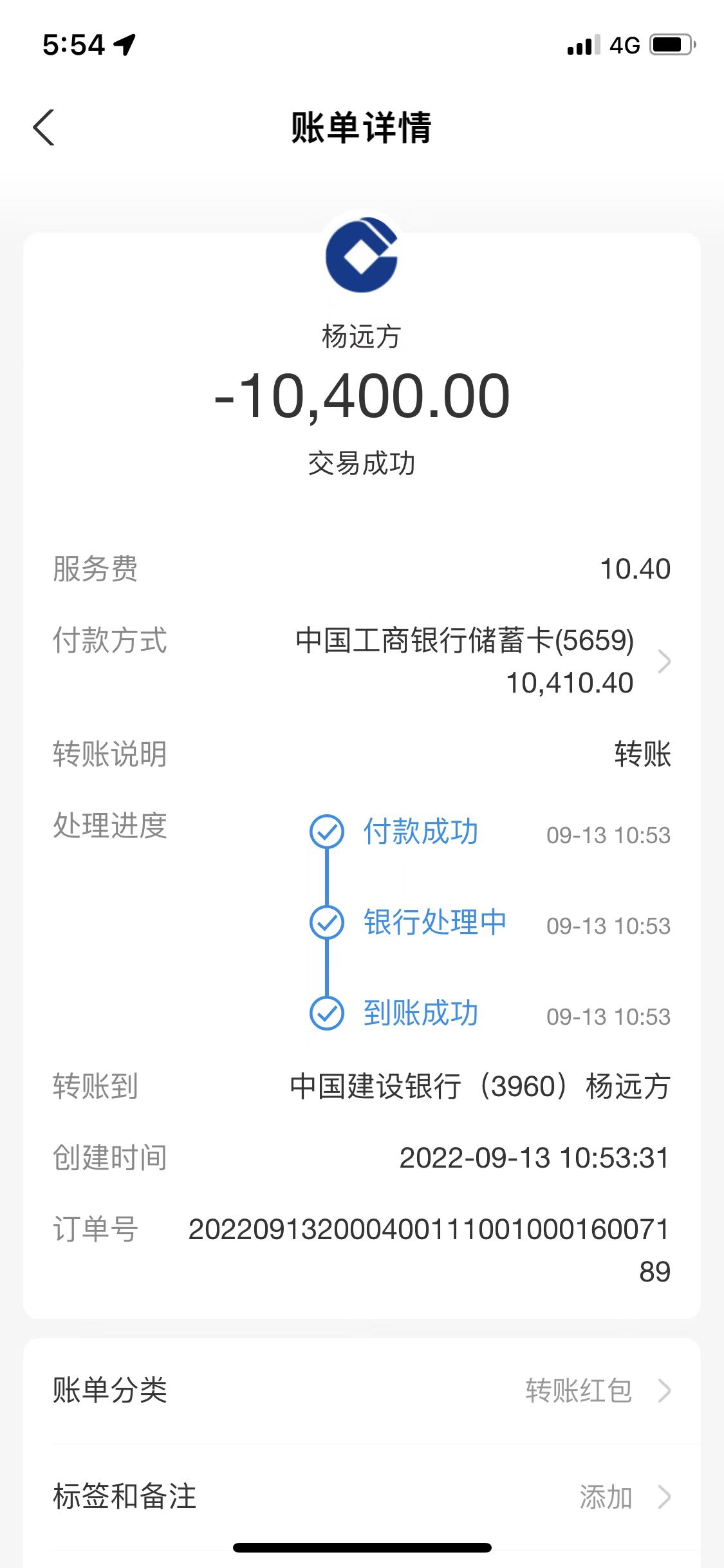
Task: Open the 账单分类 category row
Action: click(x=362, y=1390)
